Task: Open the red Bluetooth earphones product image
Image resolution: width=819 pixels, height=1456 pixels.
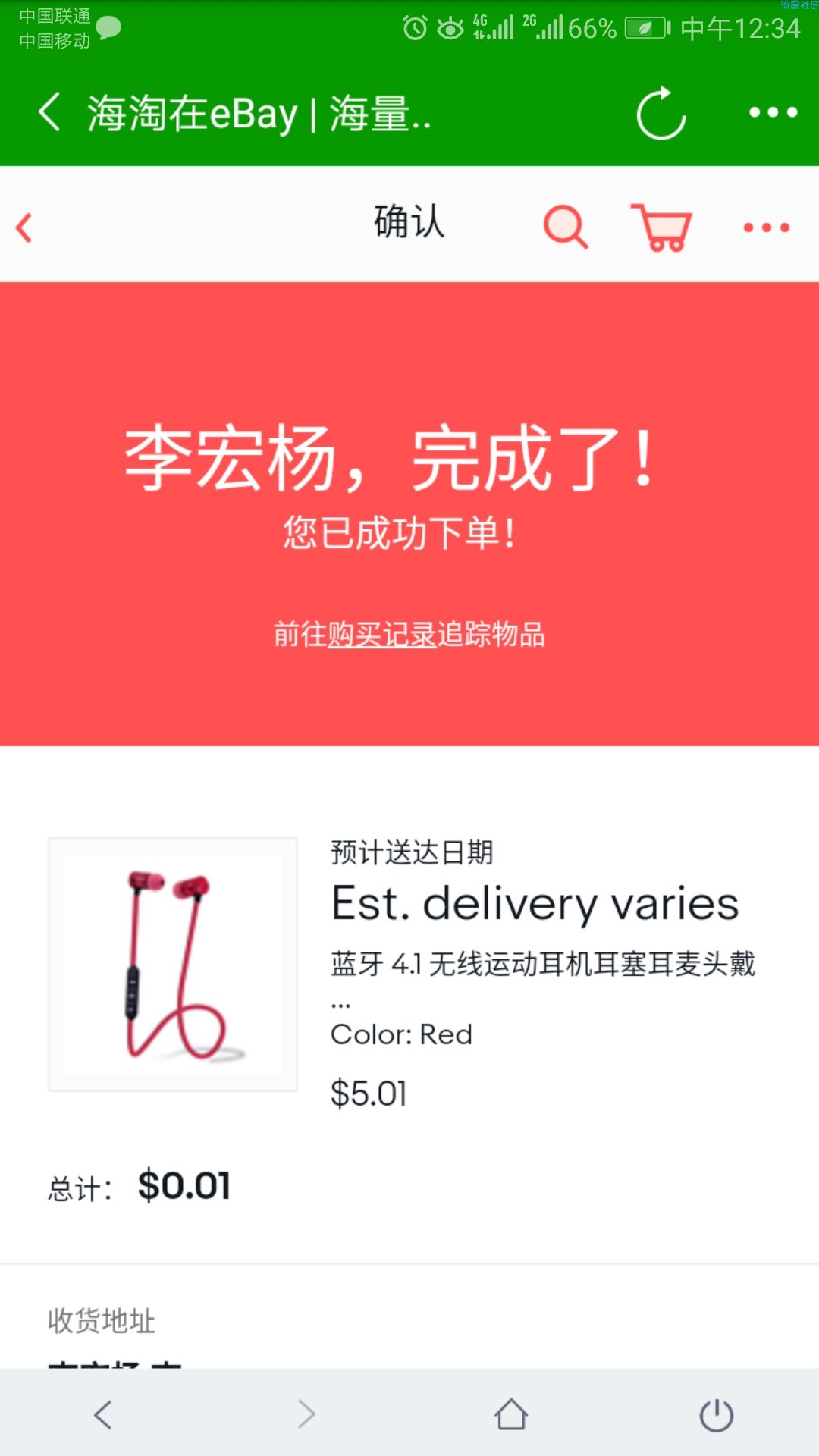Action: coord(173,964)
